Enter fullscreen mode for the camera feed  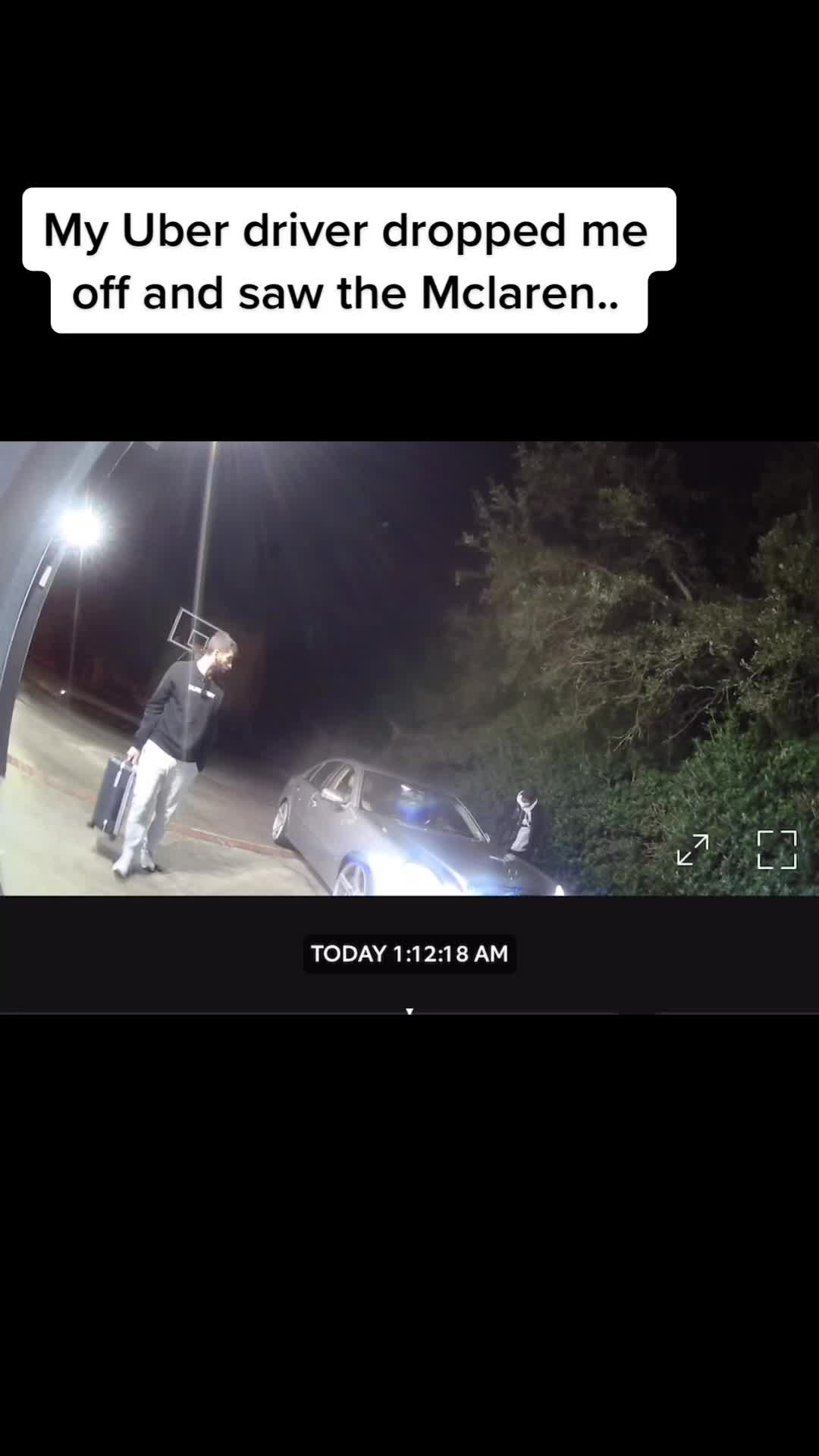coord(777,849)
